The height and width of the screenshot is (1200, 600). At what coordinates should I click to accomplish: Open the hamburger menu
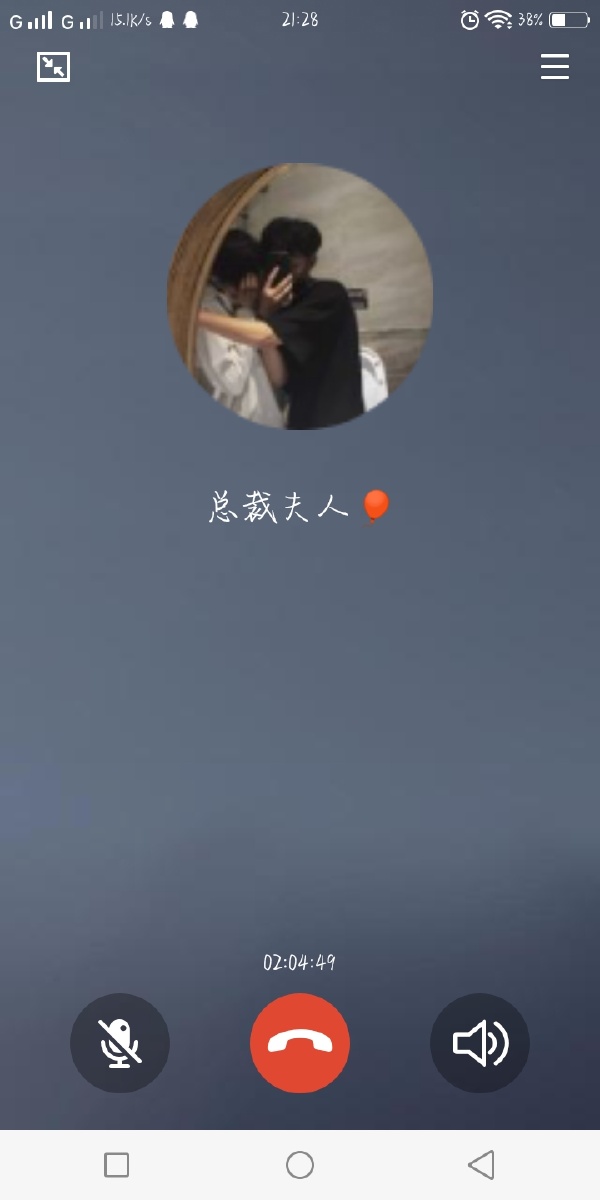[555, 67]
